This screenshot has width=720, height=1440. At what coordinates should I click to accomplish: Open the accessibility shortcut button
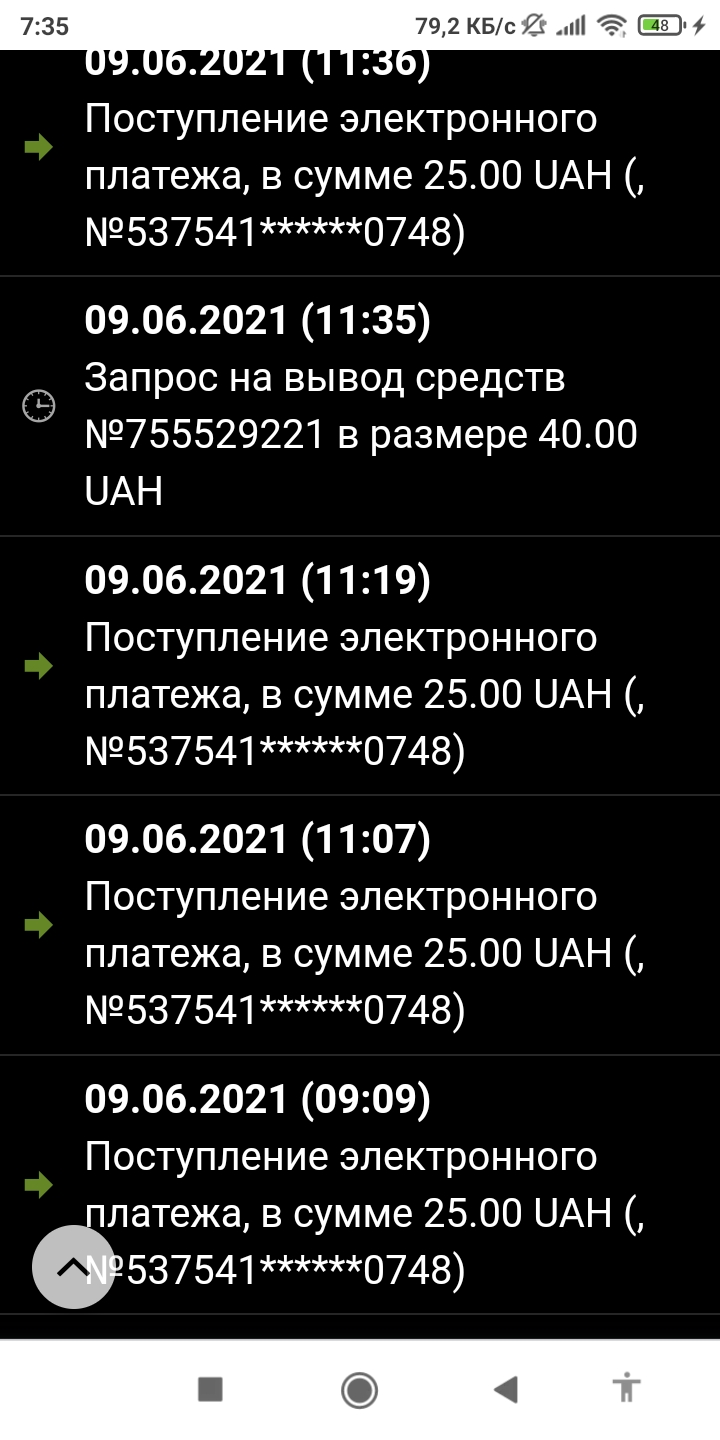[x=627, y=1389]
